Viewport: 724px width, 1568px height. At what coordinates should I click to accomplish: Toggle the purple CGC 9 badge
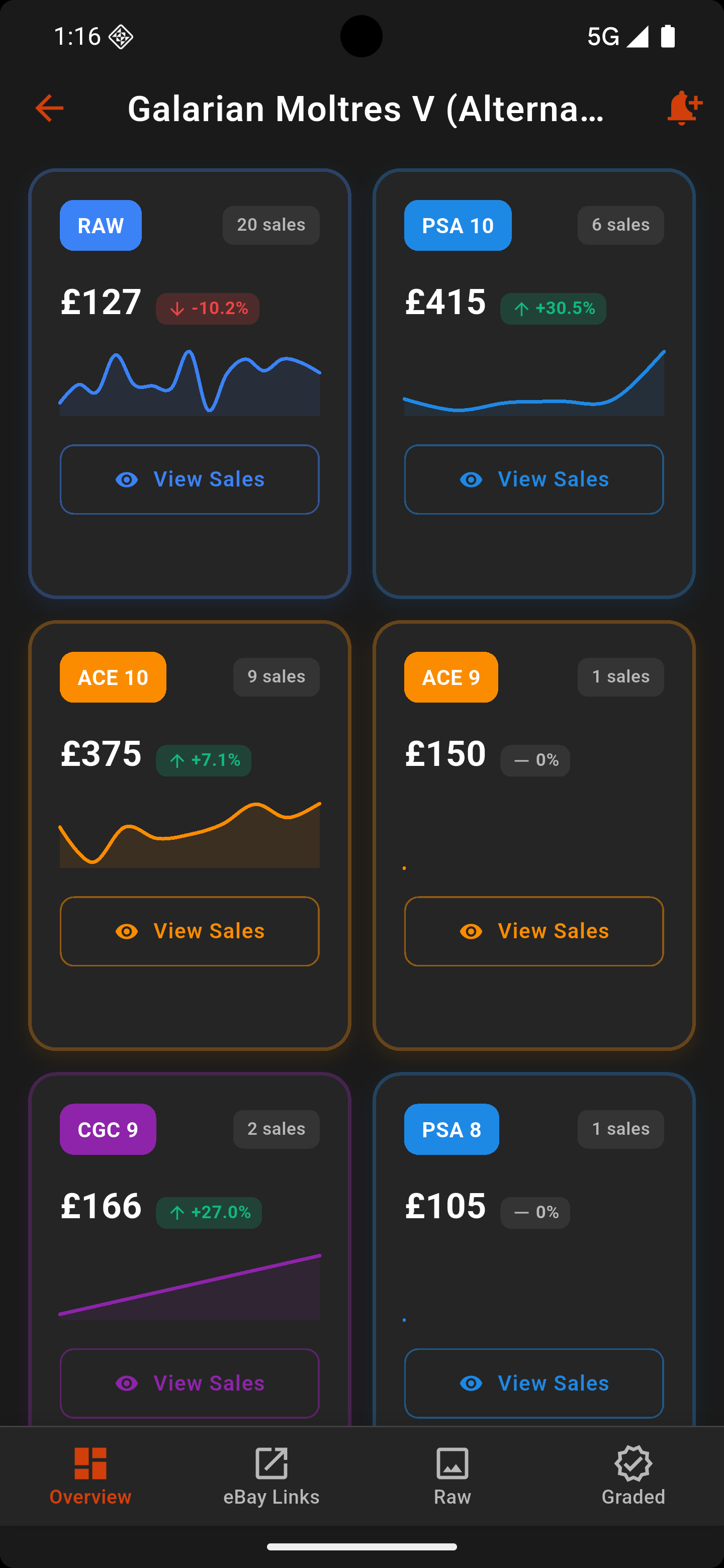(107, 1129)
